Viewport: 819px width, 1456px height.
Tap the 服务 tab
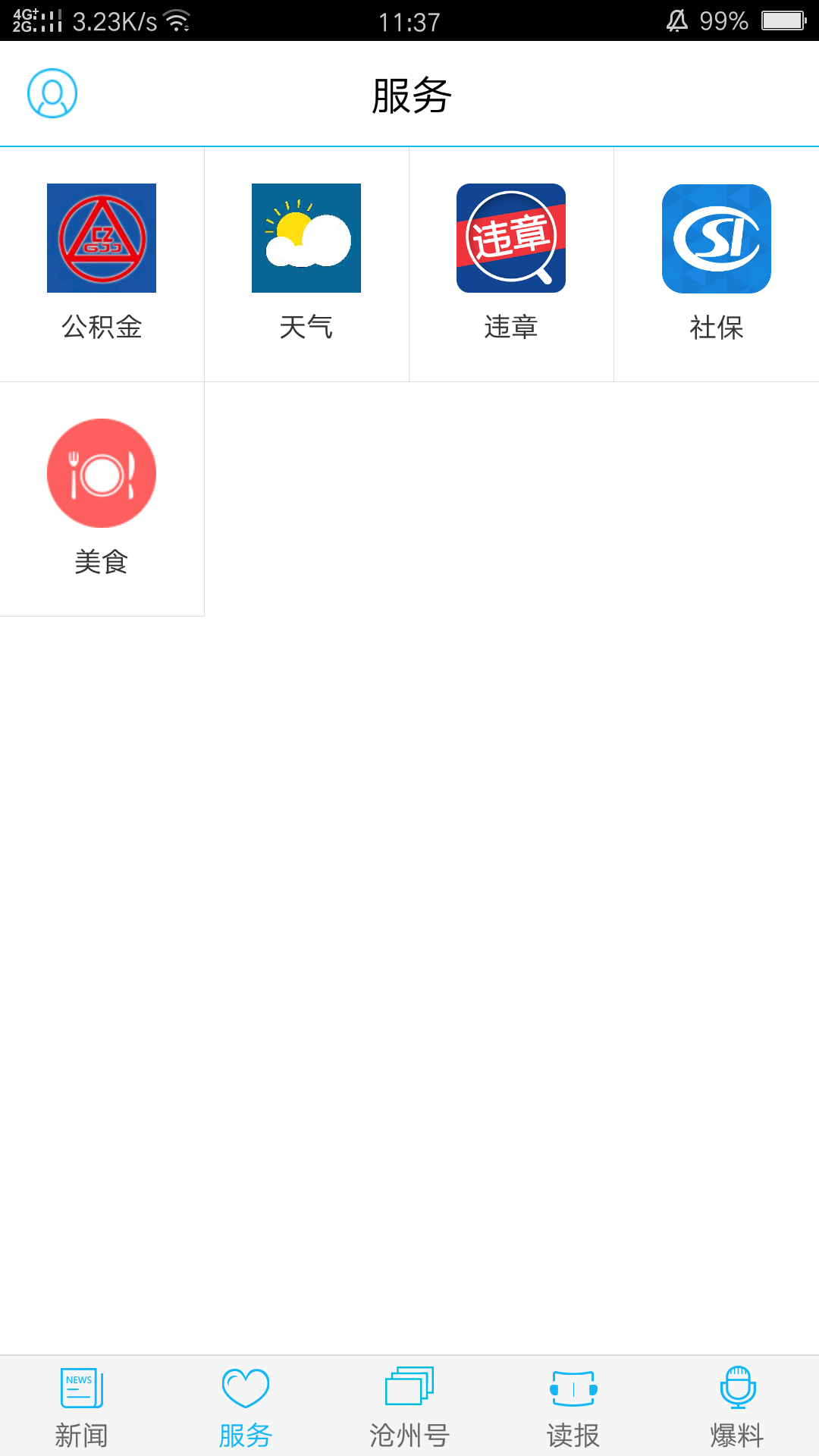coord(246,1407)
